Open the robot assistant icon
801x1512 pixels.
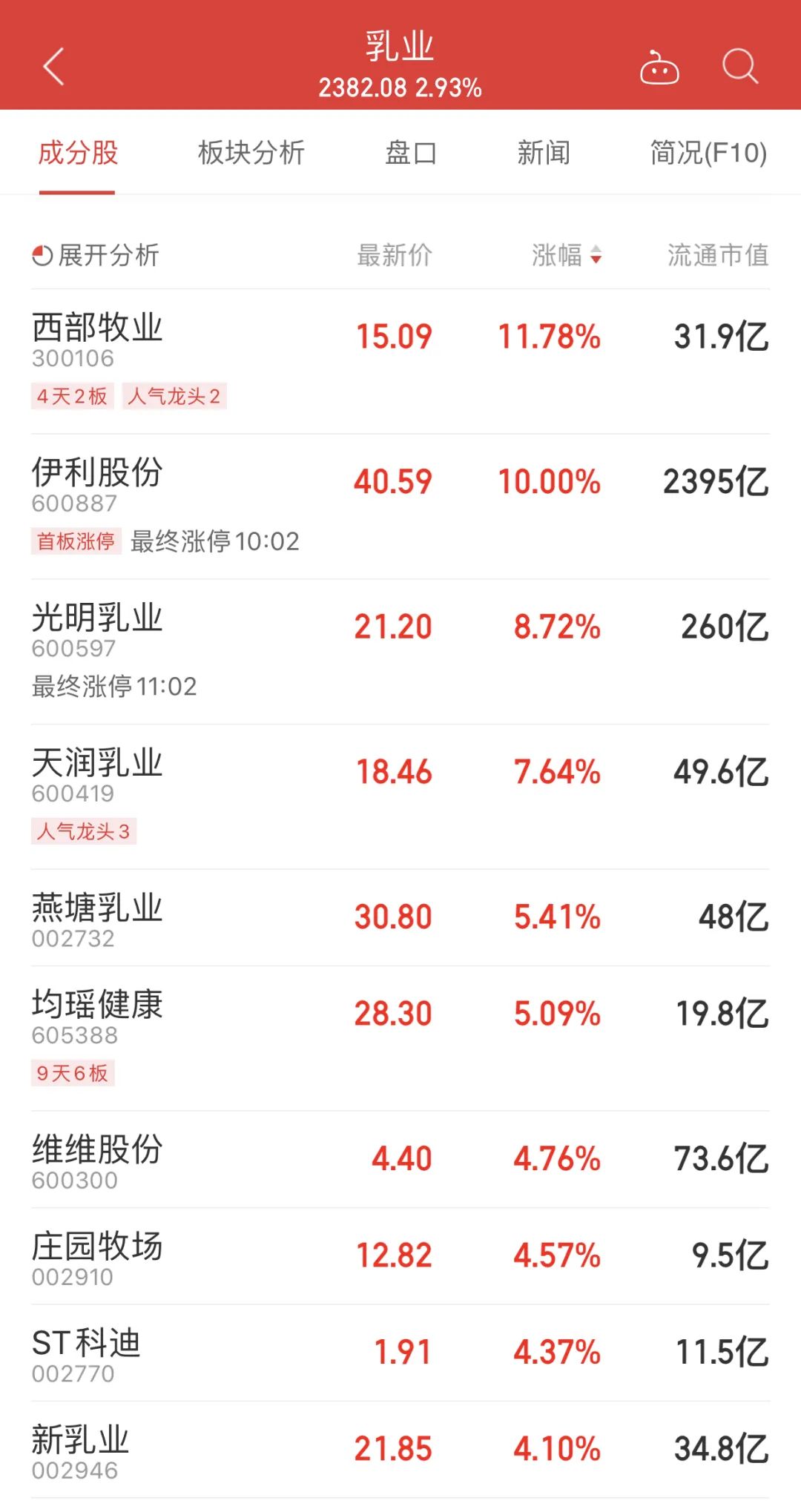[659, 67]
